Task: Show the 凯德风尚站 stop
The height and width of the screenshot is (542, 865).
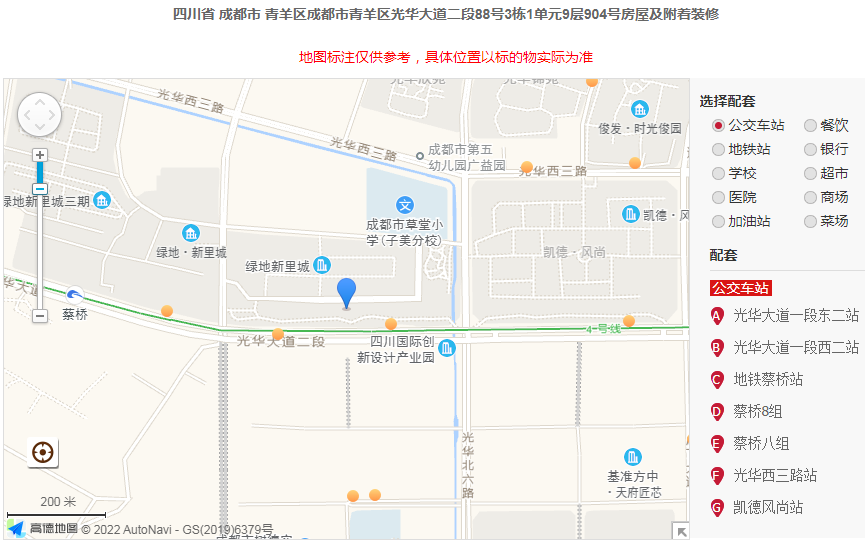Action: 768,508
